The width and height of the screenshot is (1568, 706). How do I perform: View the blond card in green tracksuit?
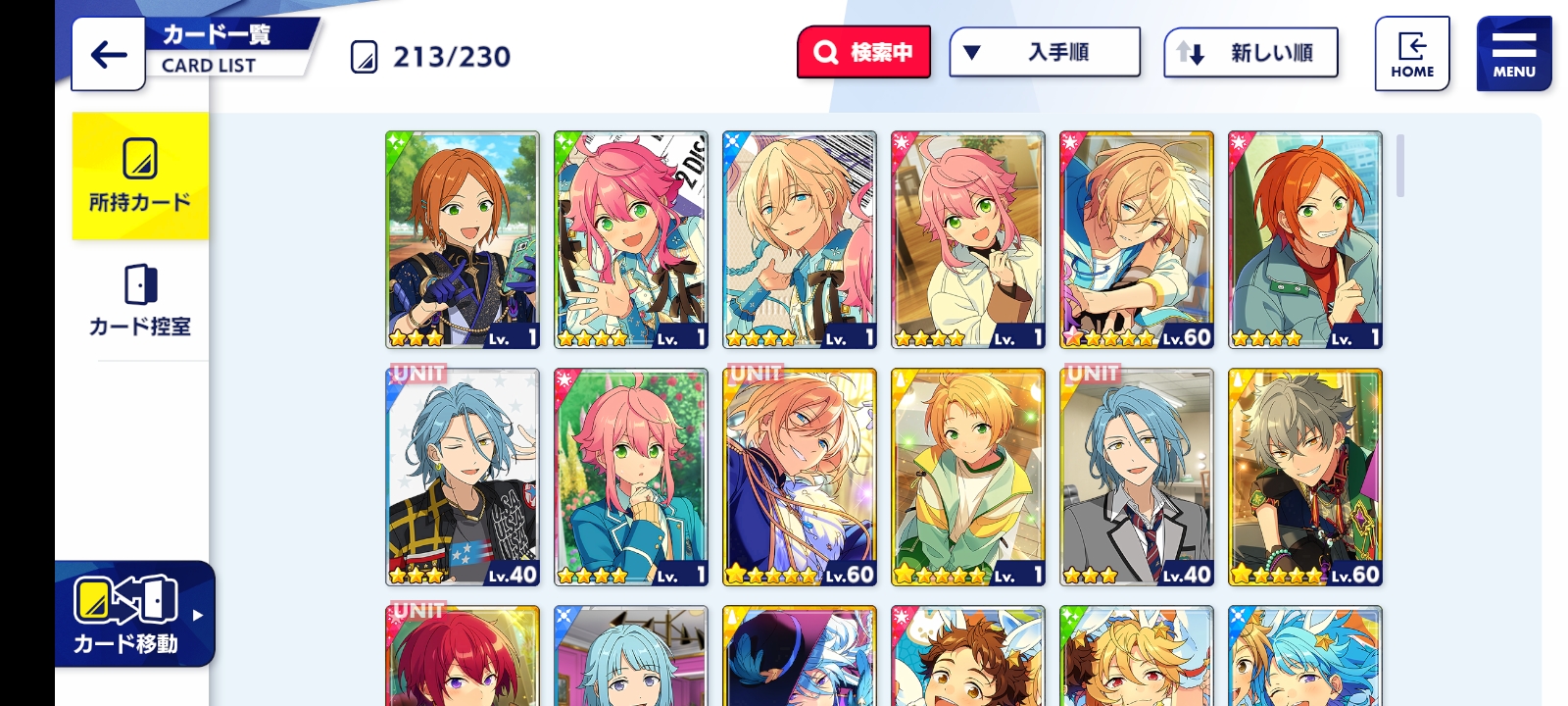tap(968, 477)
